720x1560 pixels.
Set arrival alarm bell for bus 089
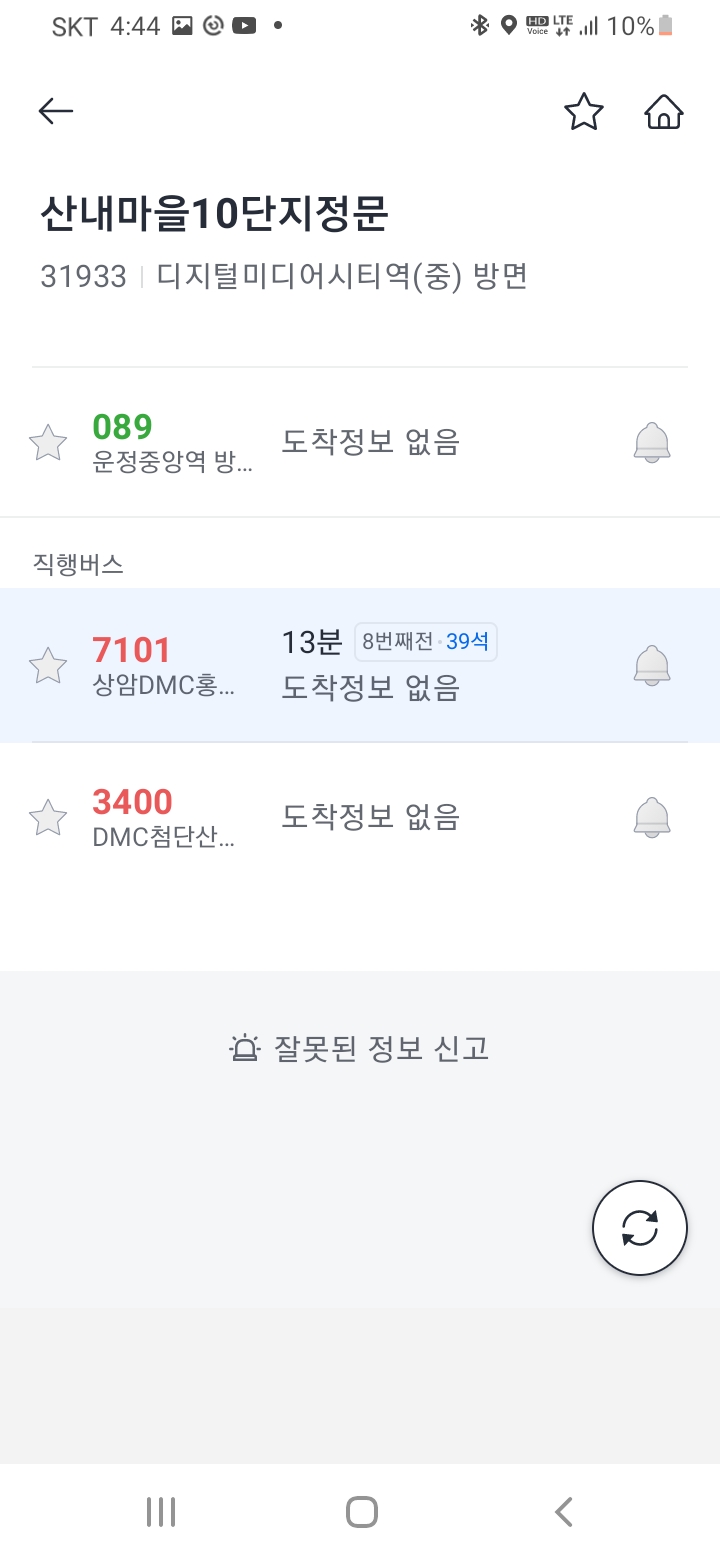(x=652, y=442)
